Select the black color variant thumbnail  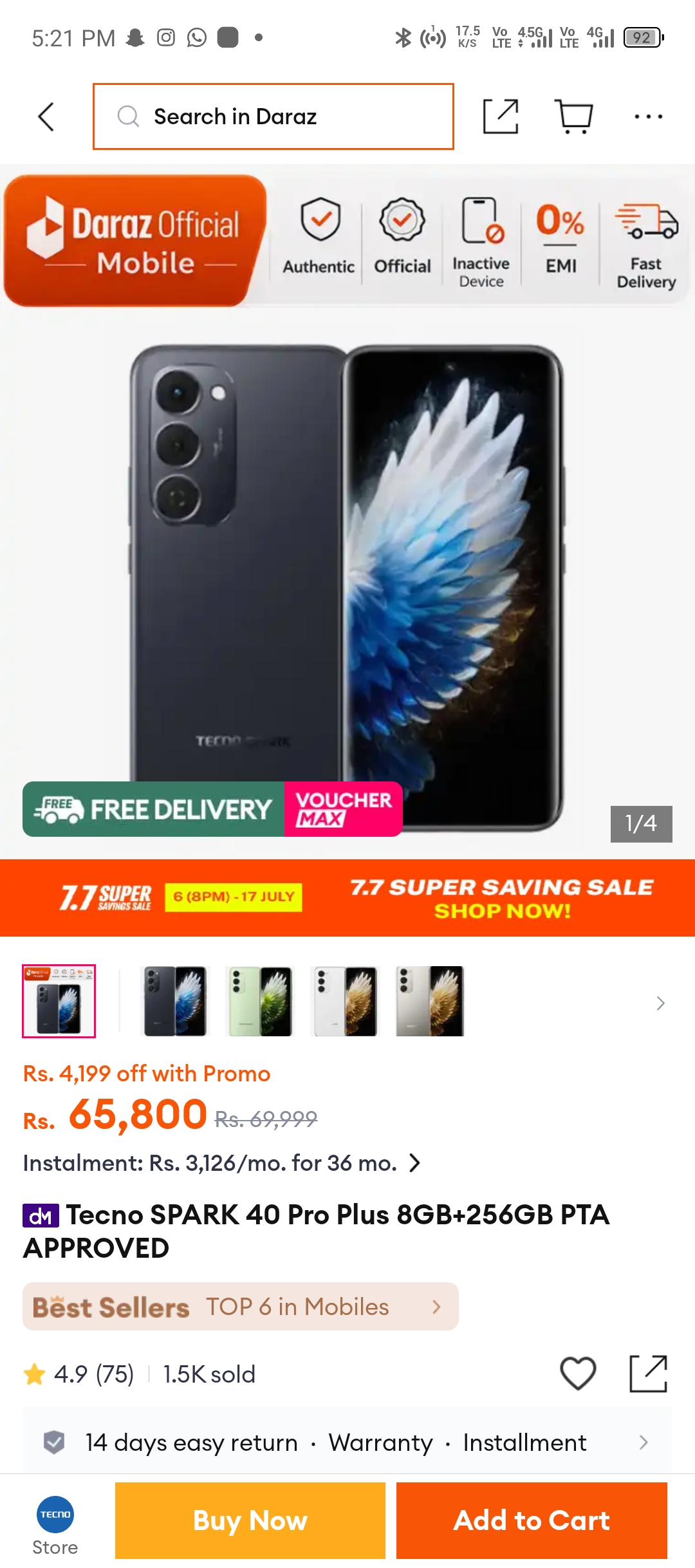pyautogui.click(x=175, y=1001)
